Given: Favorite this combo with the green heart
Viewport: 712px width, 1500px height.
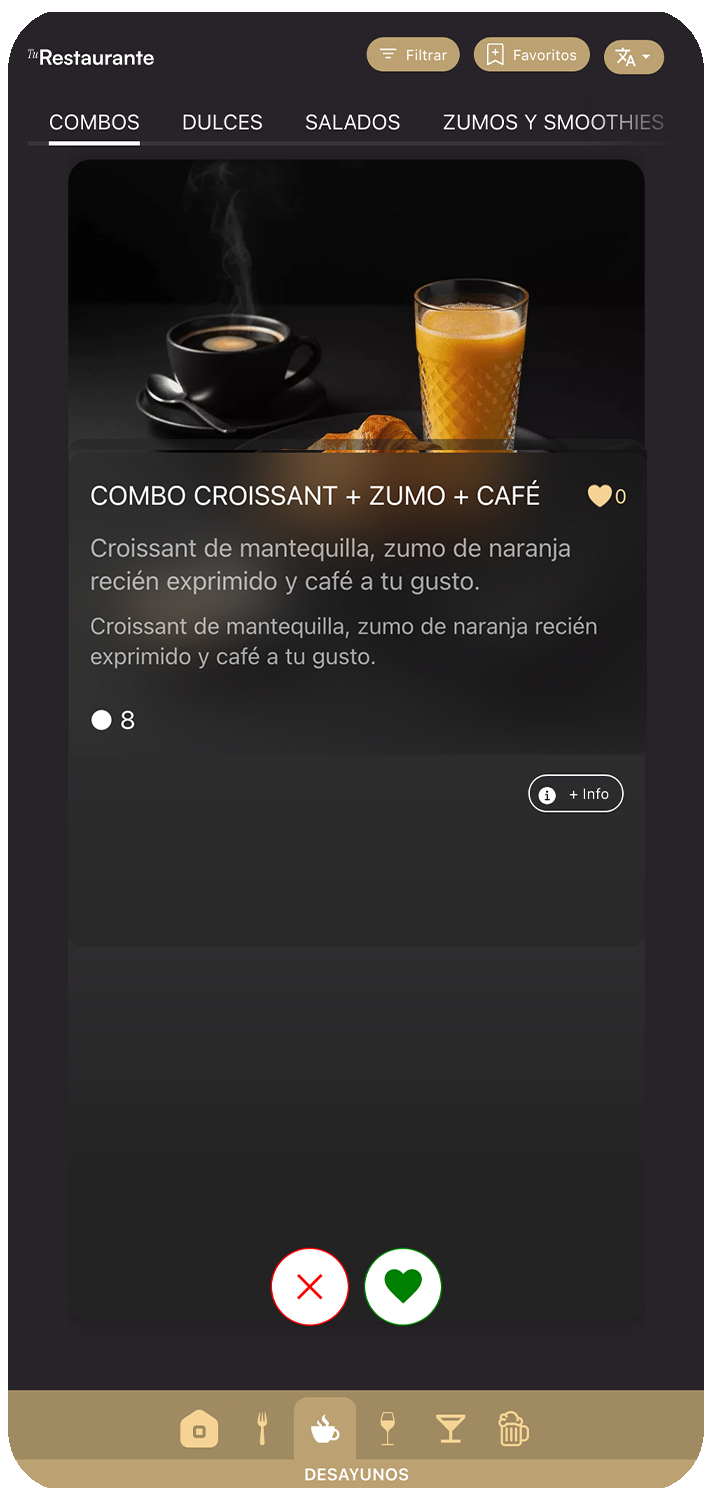Looking at the screenshot, I should coord(403,1287).
